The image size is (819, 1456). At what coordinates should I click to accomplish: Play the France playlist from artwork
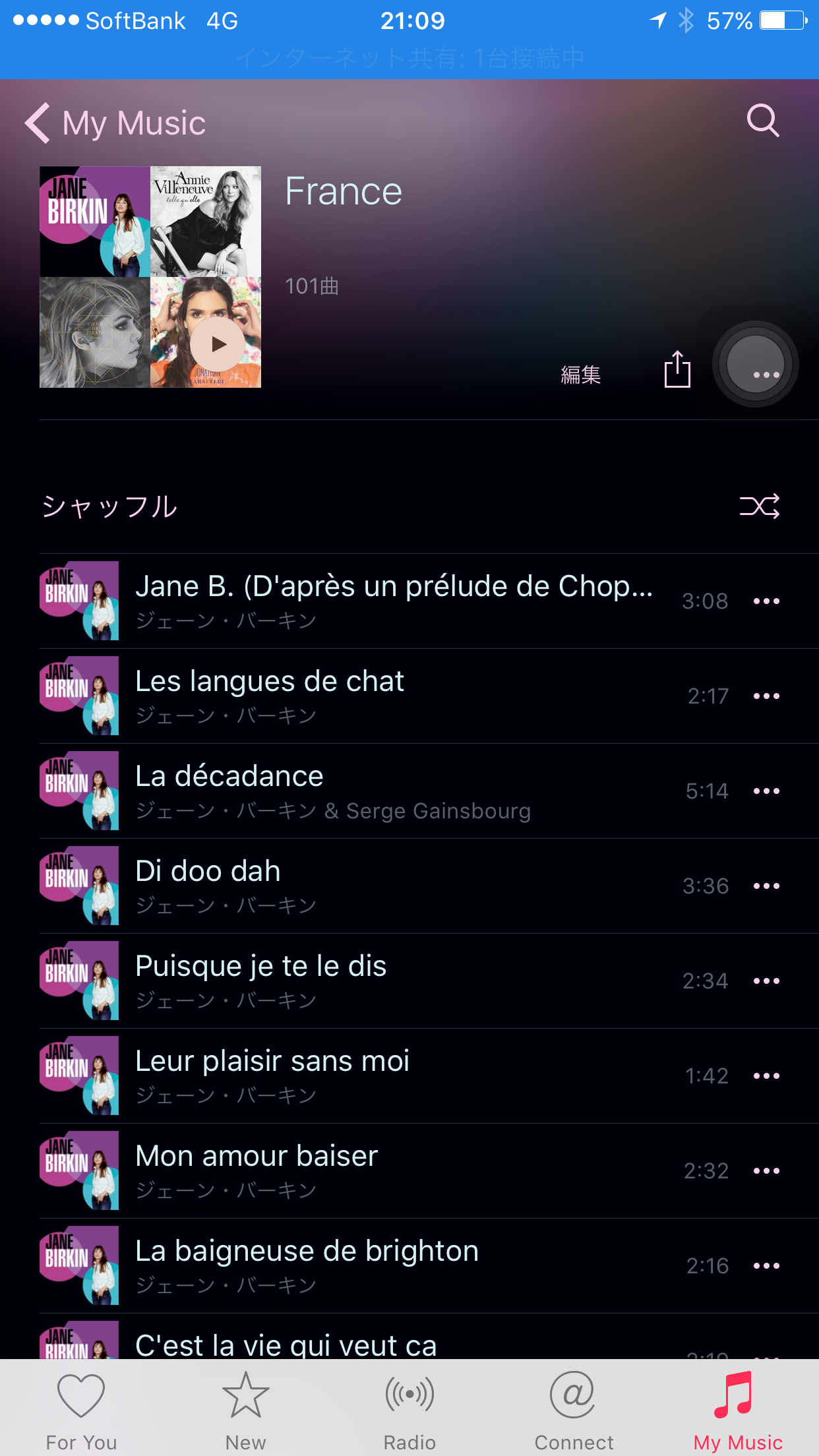pos(217,344)
